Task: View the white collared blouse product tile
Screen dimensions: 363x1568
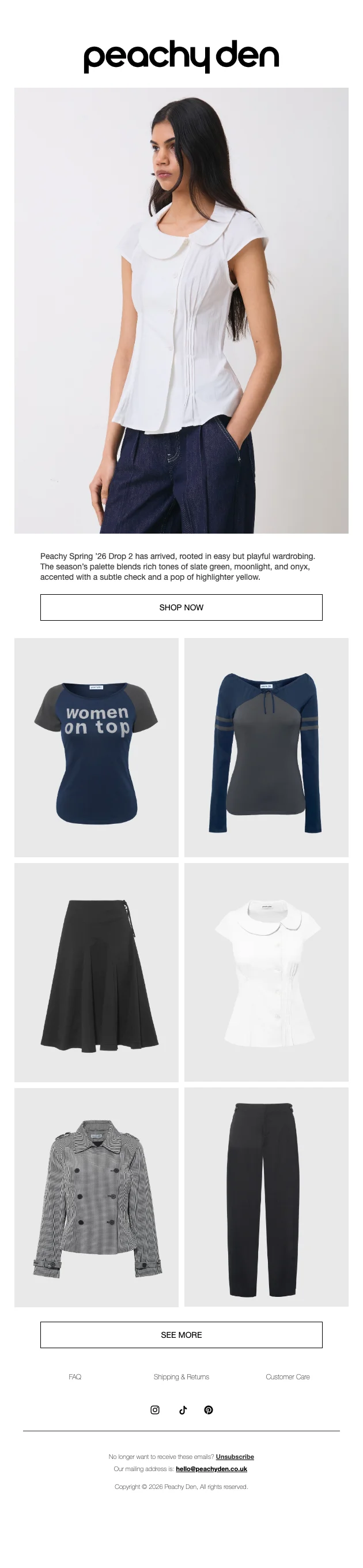Action: click(266, 971)
